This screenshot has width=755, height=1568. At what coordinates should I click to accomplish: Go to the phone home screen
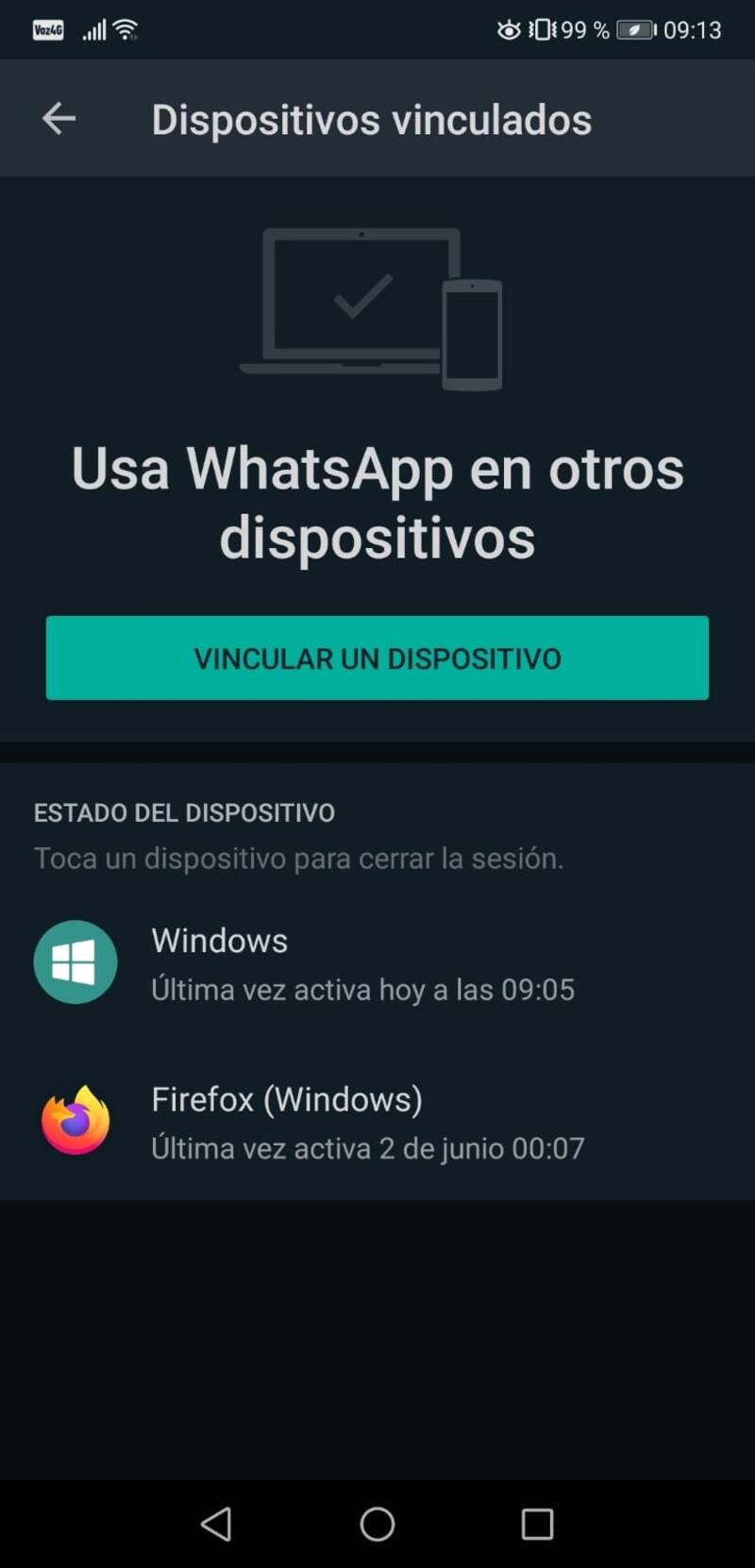click(377, 1523)
